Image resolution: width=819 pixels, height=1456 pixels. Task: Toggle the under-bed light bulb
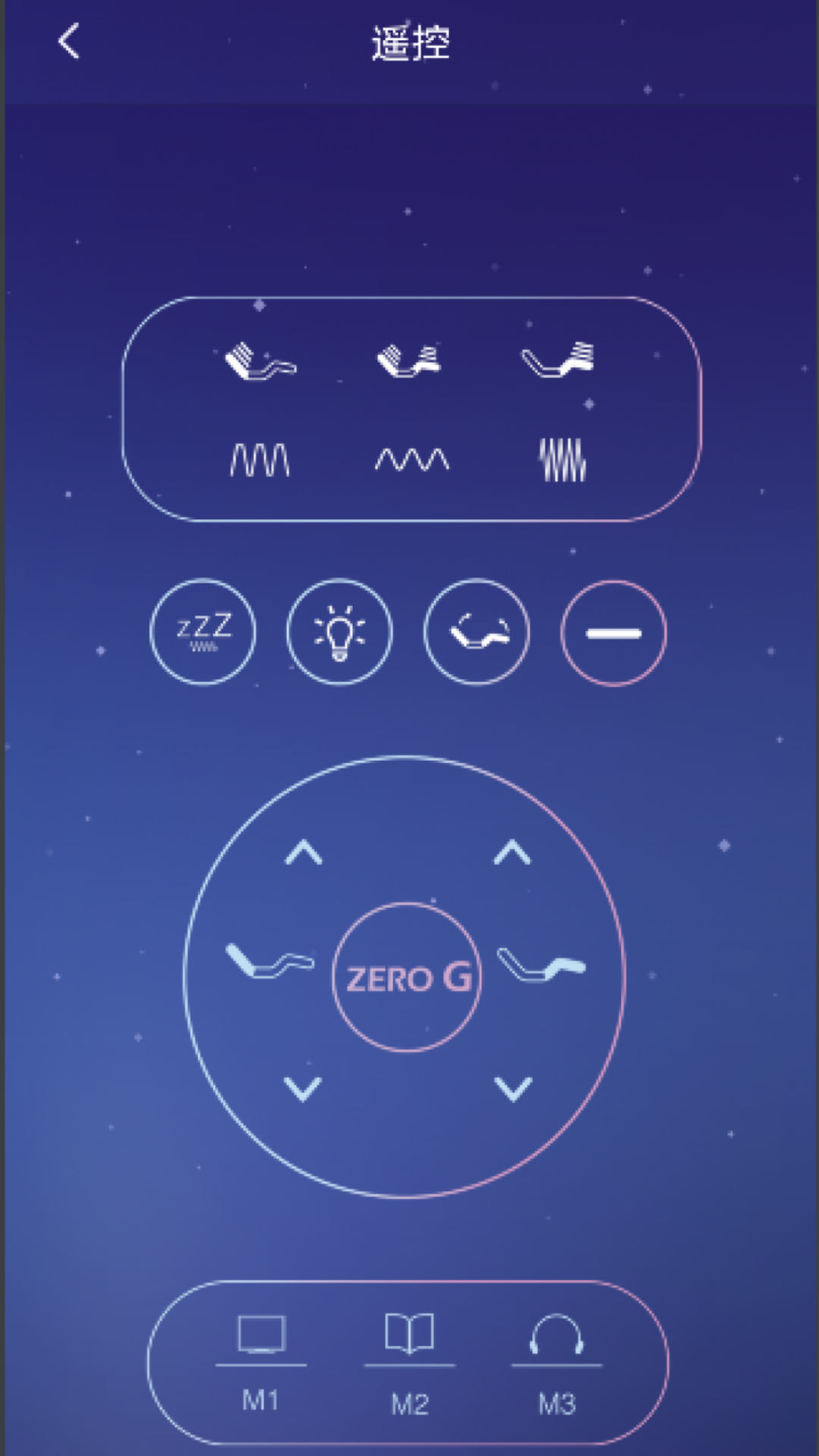(x=340, y=632)
